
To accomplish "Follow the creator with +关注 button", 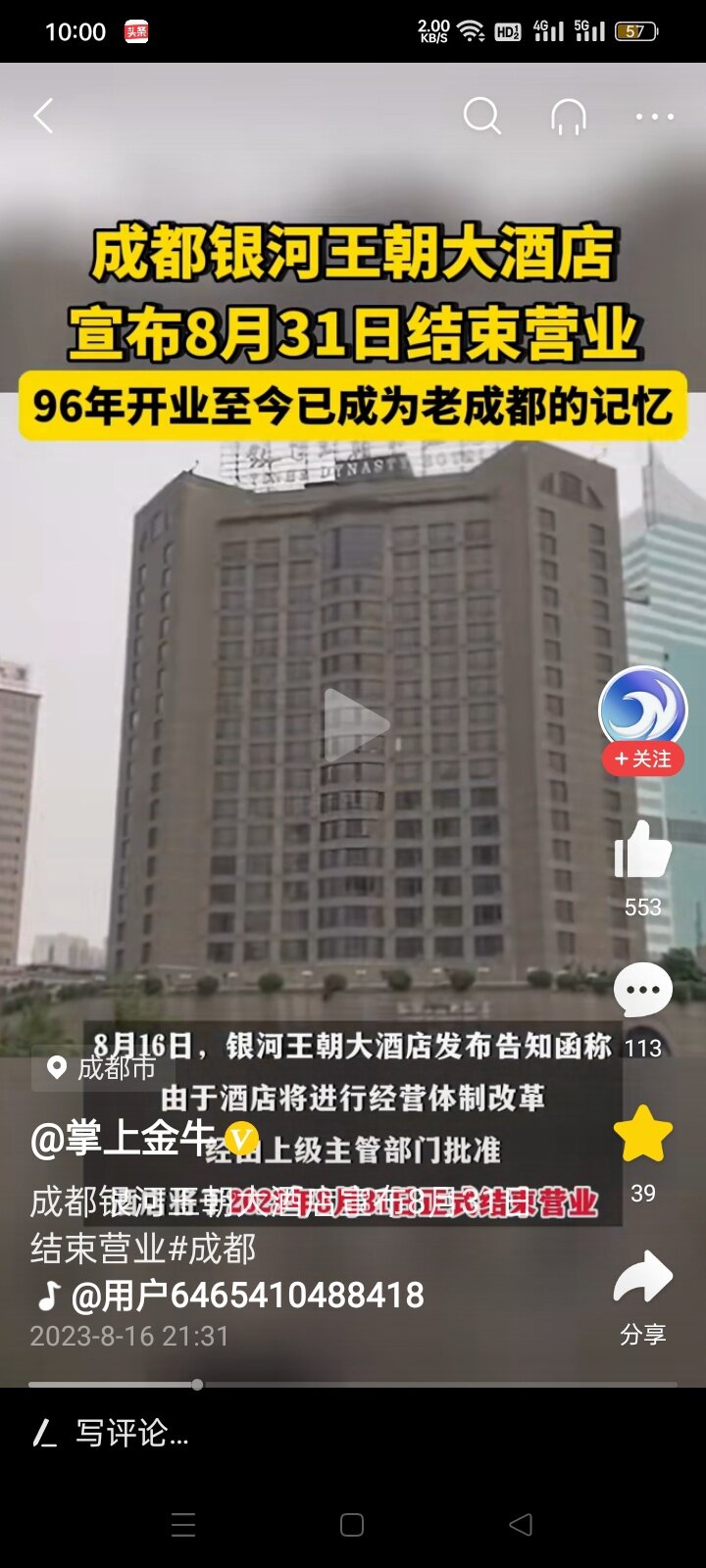I will pyautogui.click(x=643, y=759).
